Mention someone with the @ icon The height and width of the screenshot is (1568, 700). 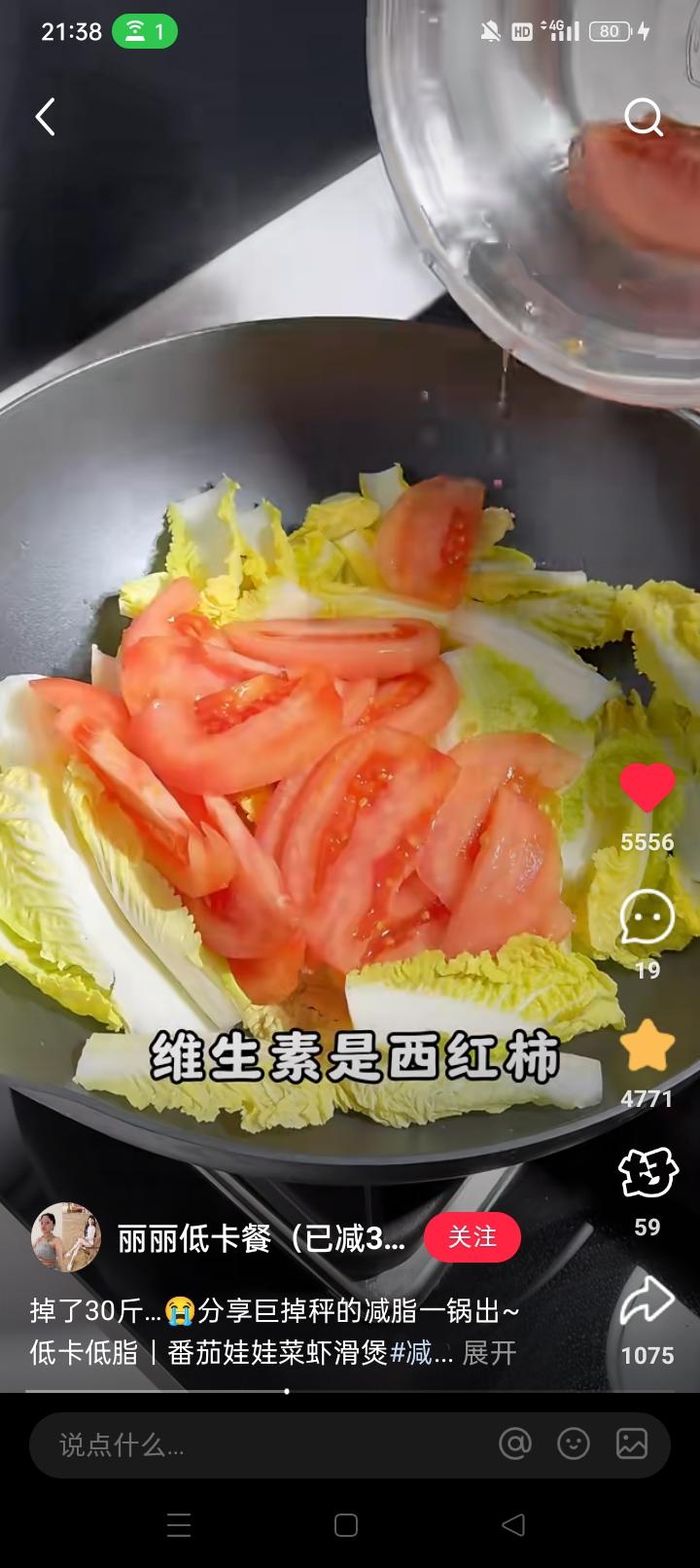pos(515,1444)
